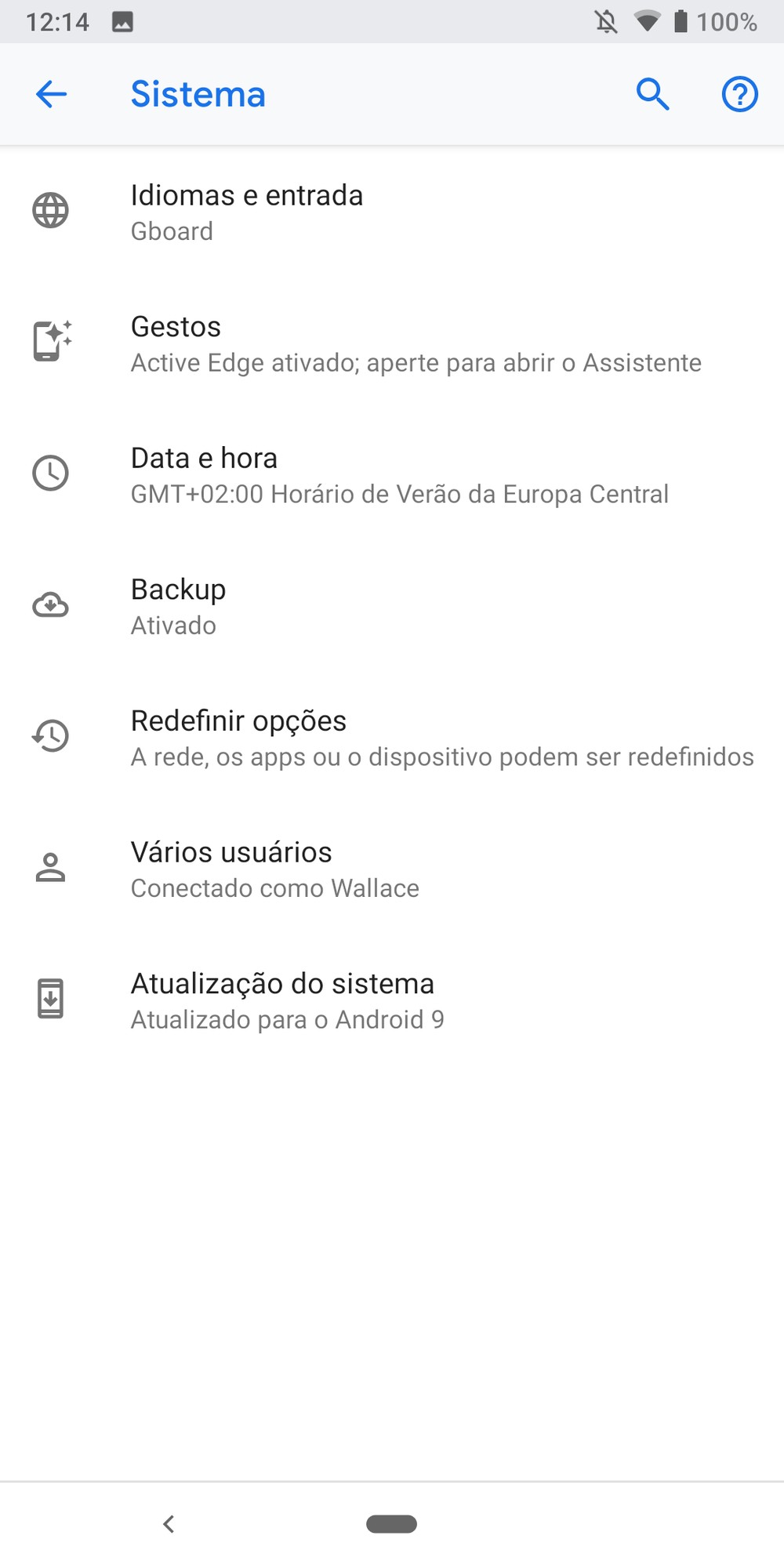Tap the home pill in navigation bar

[391, 1523]
